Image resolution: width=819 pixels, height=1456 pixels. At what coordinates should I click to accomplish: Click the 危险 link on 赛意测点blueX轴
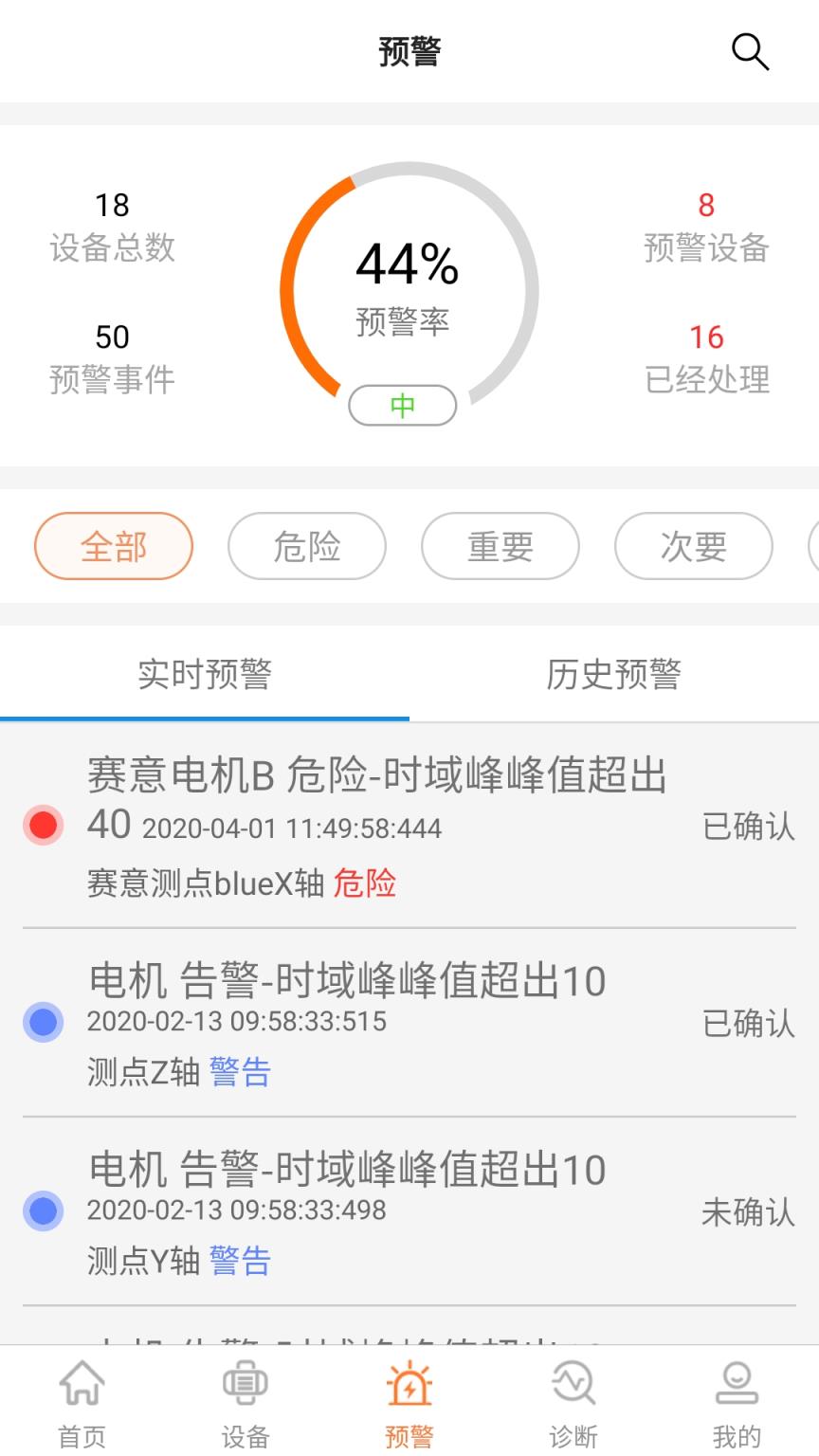tap(365, 883)
